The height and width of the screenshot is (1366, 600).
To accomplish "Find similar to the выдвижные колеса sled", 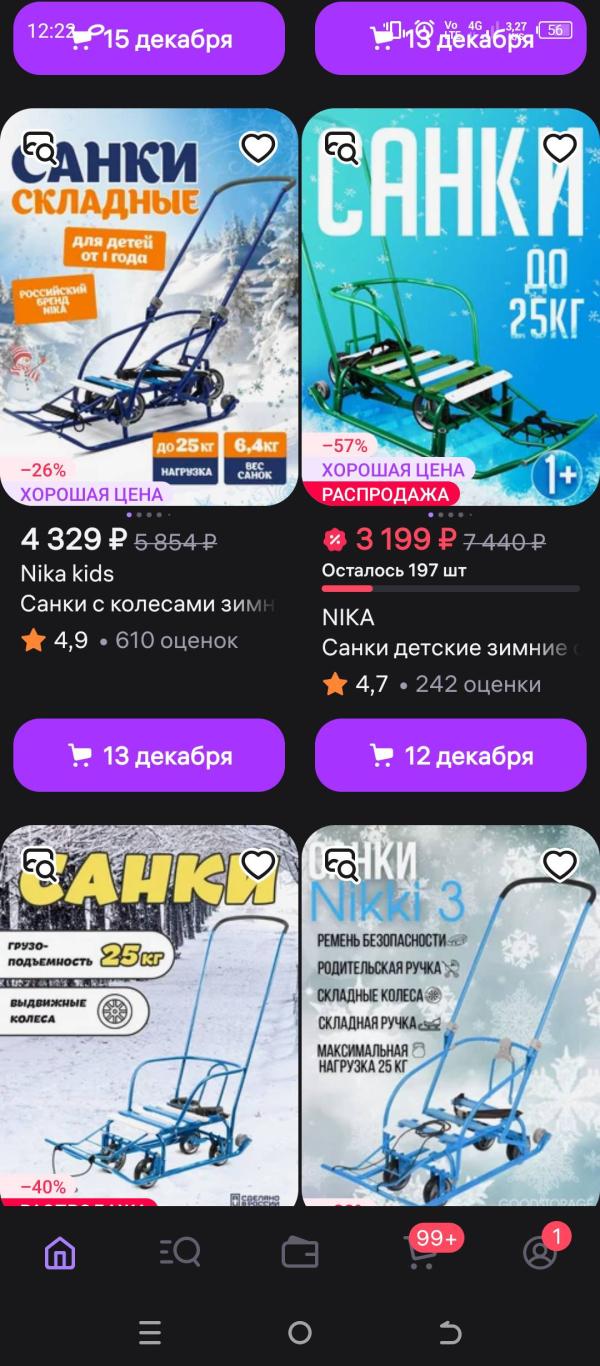I will point(40,865).
